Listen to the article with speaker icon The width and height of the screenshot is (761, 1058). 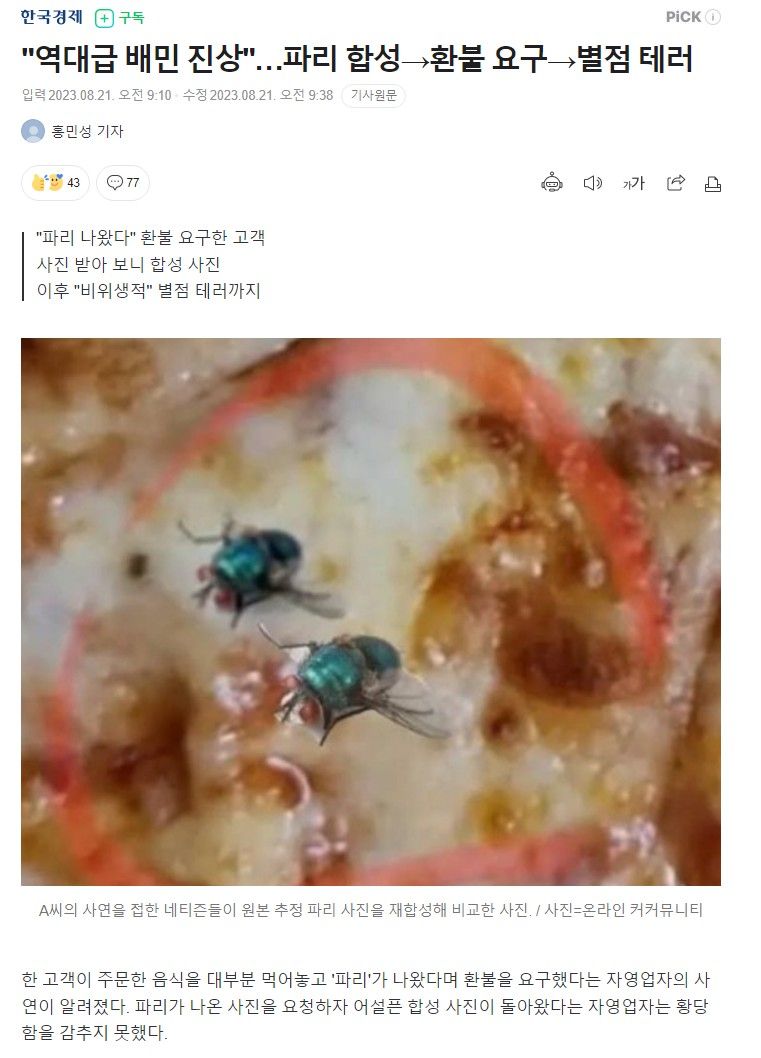pyautogui.click(x=593, y=183)
